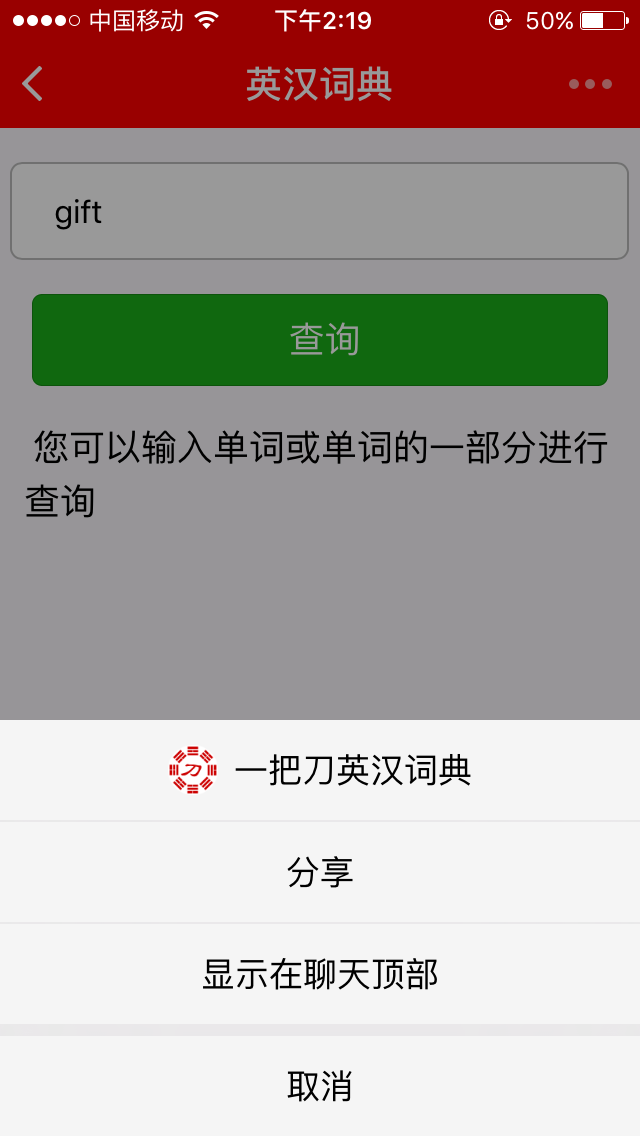The image size is (640, 1136).
Task: Go back with the arrow icon
Action: (x=32, y=84)
